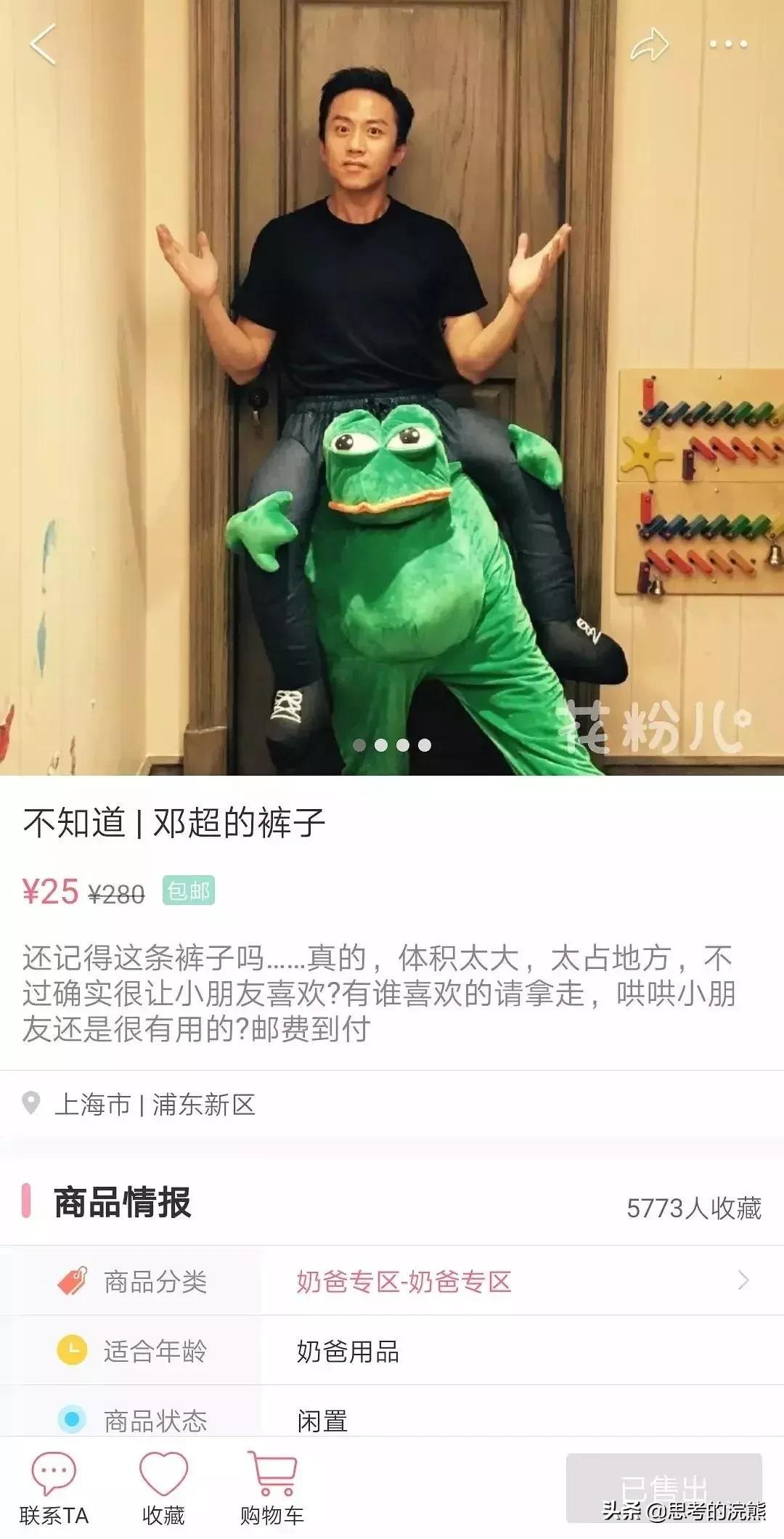Toggle the first carousel indicator dot
The width and height of the screenshot is (784, 1539).
[358, 744]
